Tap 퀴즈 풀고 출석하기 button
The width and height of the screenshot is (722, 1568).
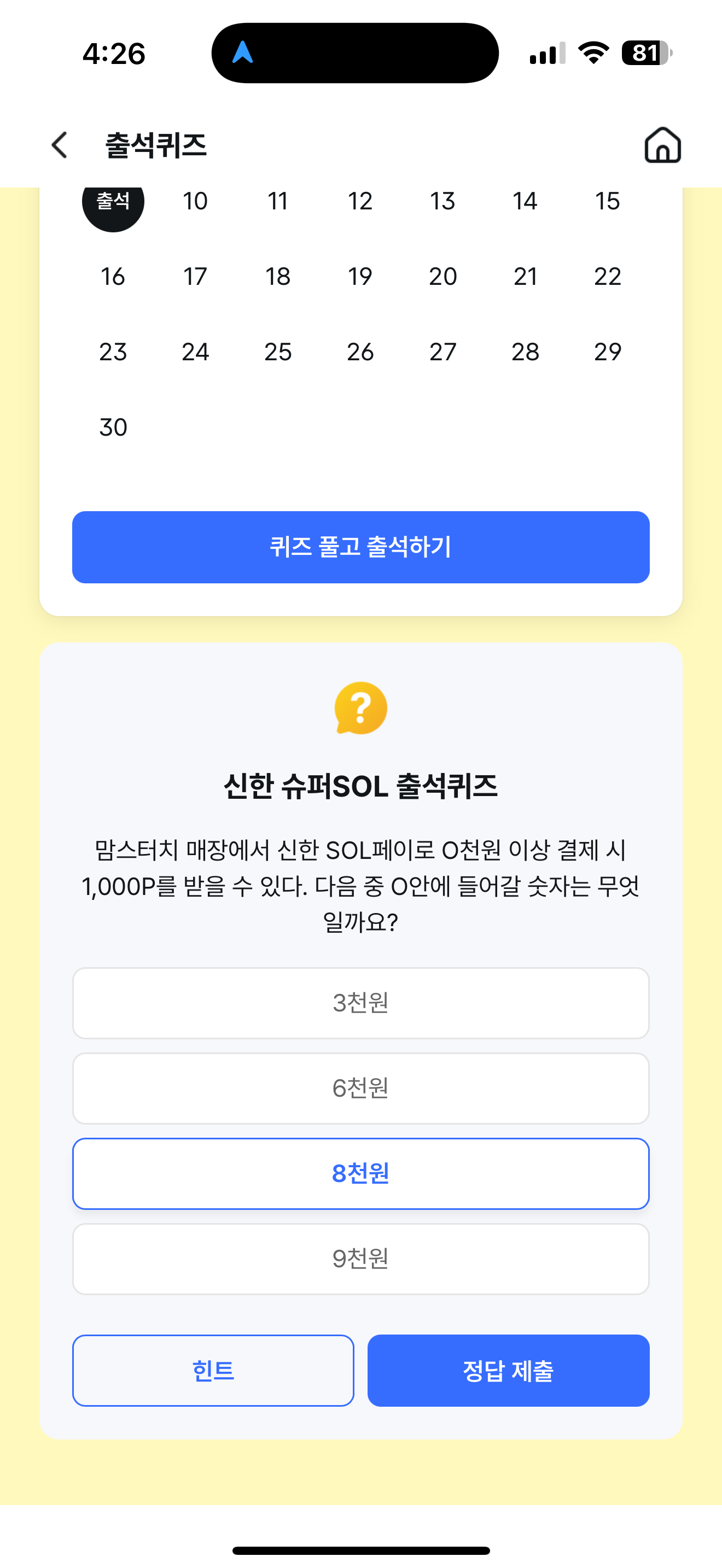click(361, 547)
